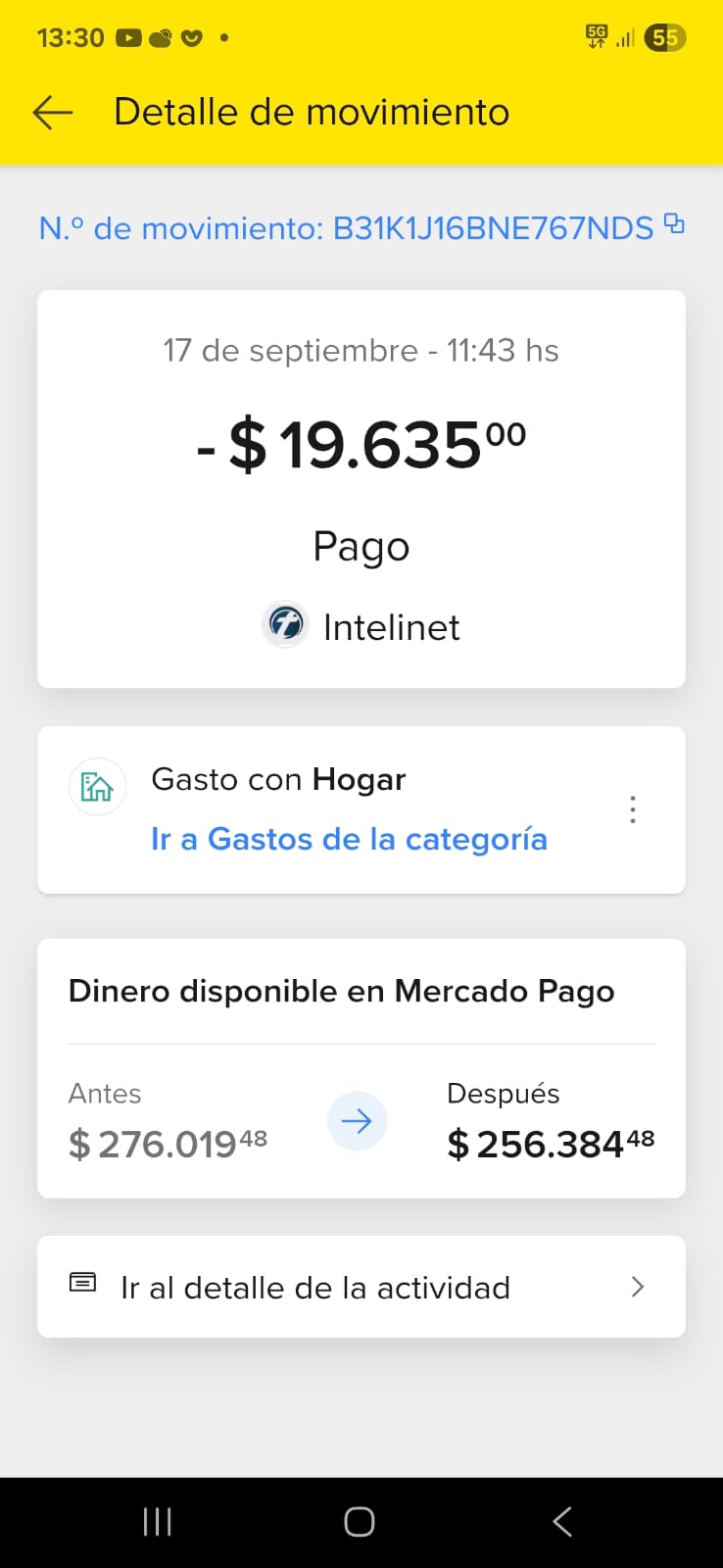This screenshot has height=1568, width=723.
Task: Open Ir al detalle de la actividad
Action: [x=361, y=1287]
